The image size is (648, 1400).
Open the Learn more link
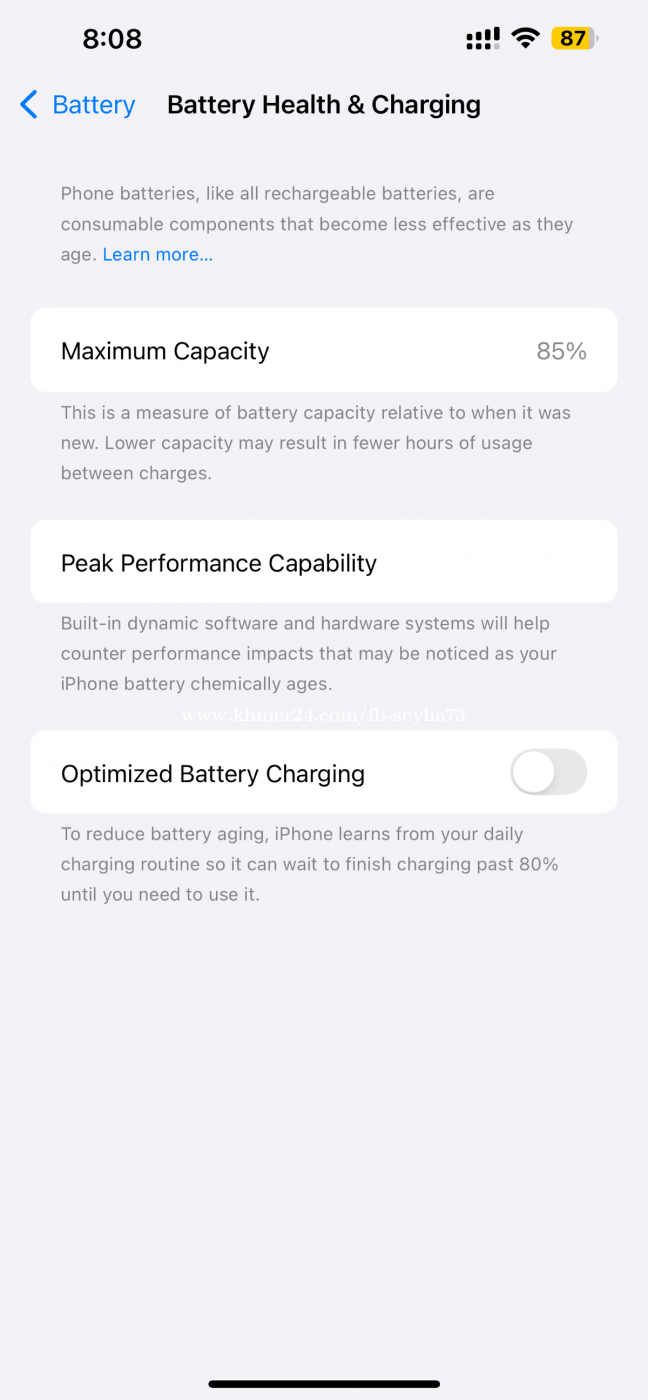click(x=158, y=255)
